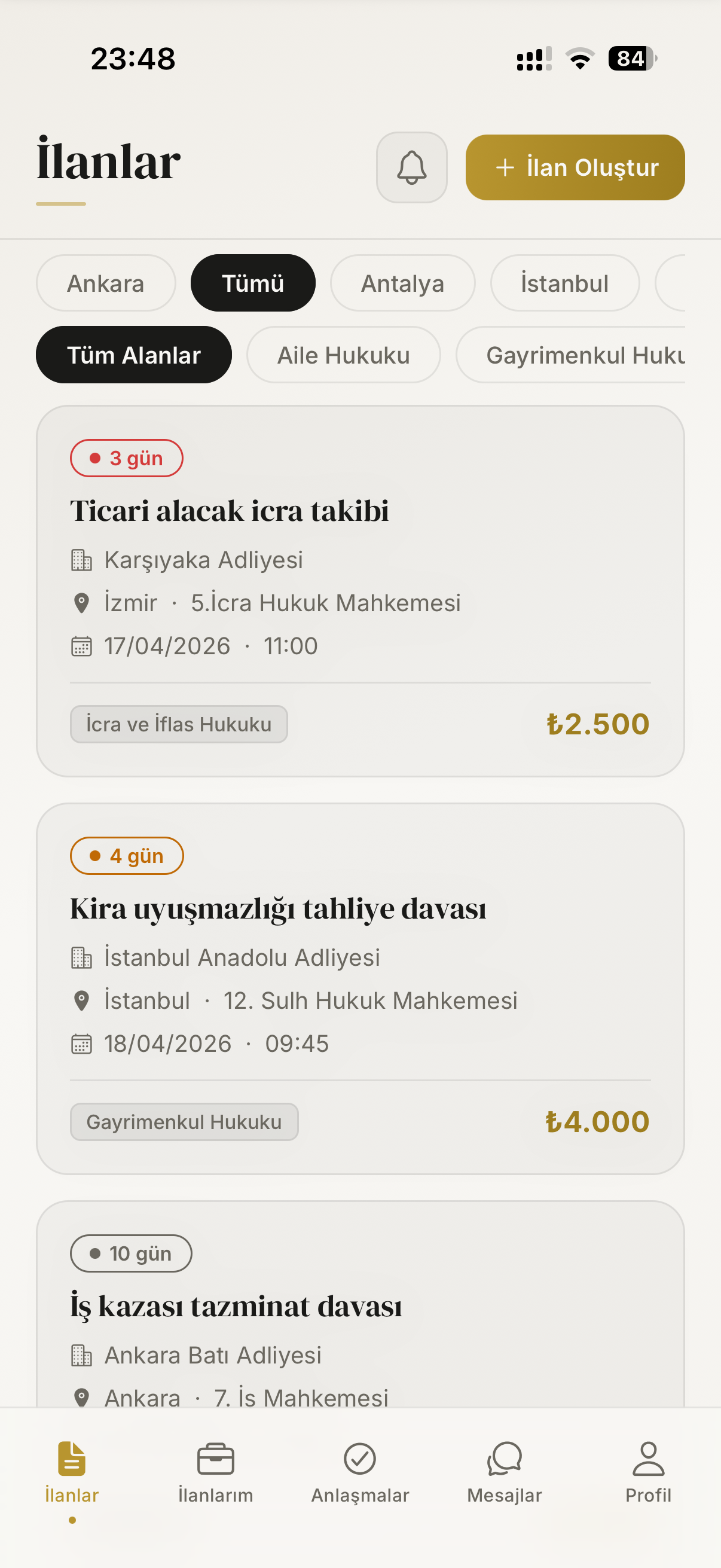Screen dimensions: 721x1568
Task: Tap the calendar icon beside 17/04/2026
Action: (81, 645)
